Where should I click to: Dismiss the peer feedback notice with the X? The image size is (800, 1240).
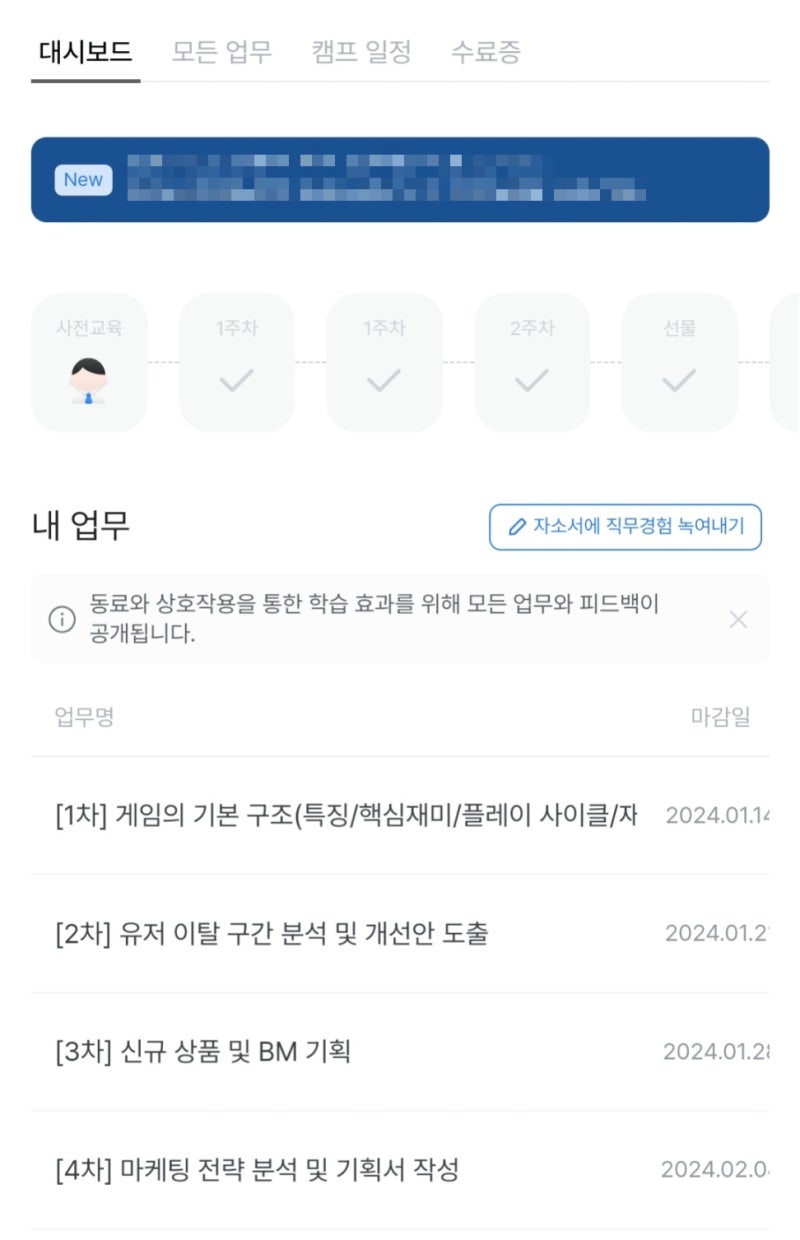[738, 620]
